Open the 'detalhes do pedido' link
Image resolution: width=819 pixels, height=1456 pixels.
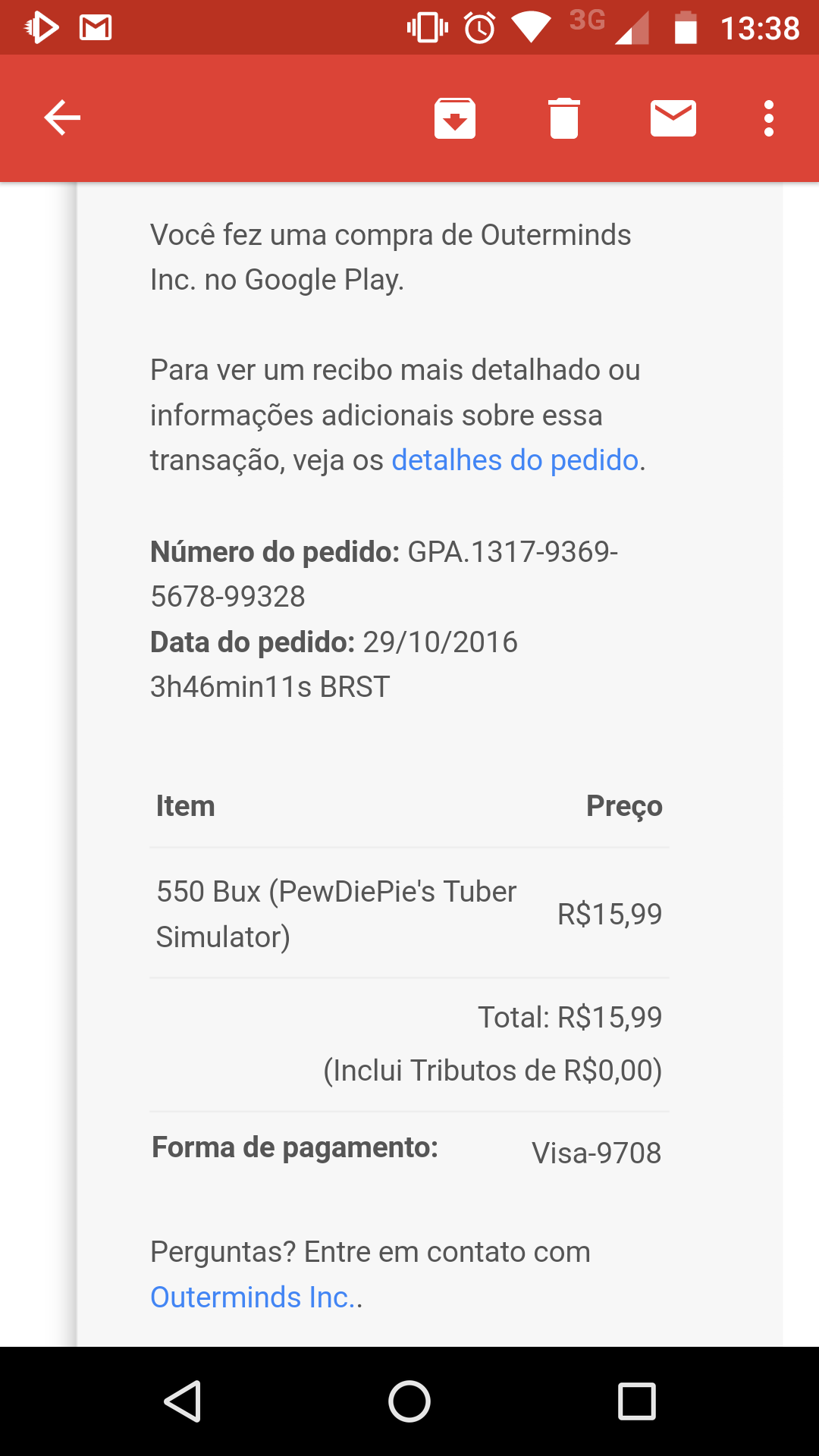[515, 460]
